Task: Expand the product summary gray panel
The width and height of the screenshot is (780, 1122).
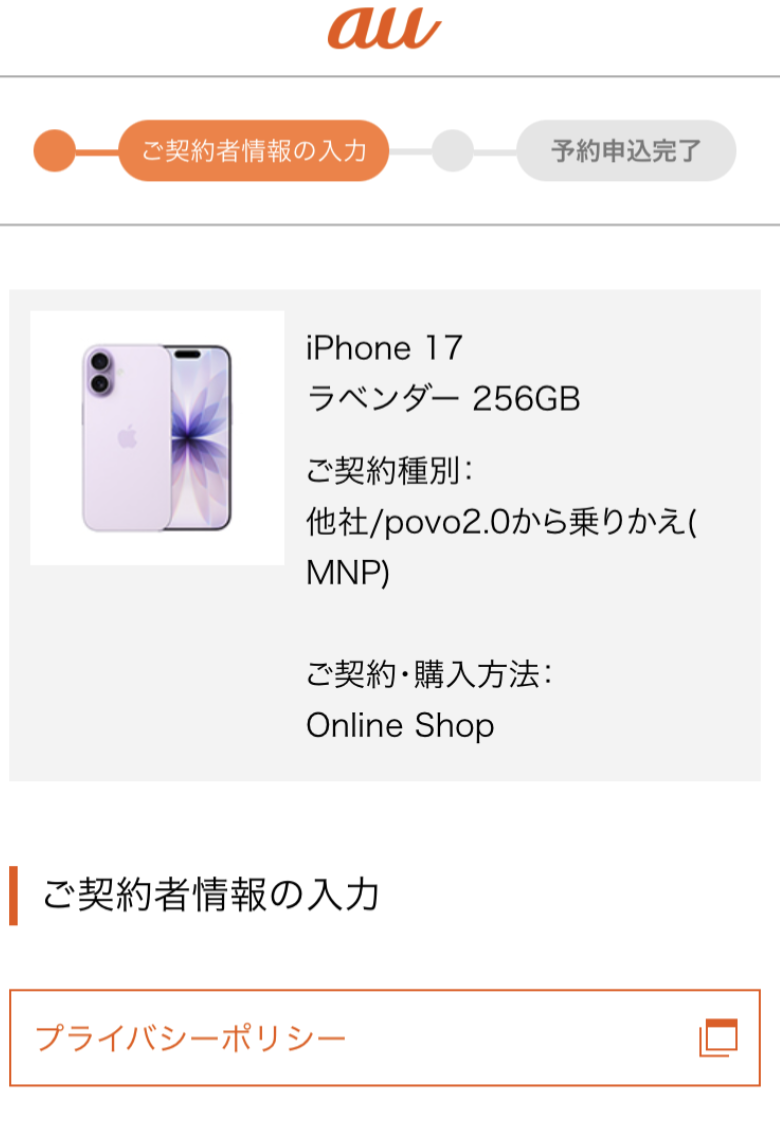Action: coord(390,533)
